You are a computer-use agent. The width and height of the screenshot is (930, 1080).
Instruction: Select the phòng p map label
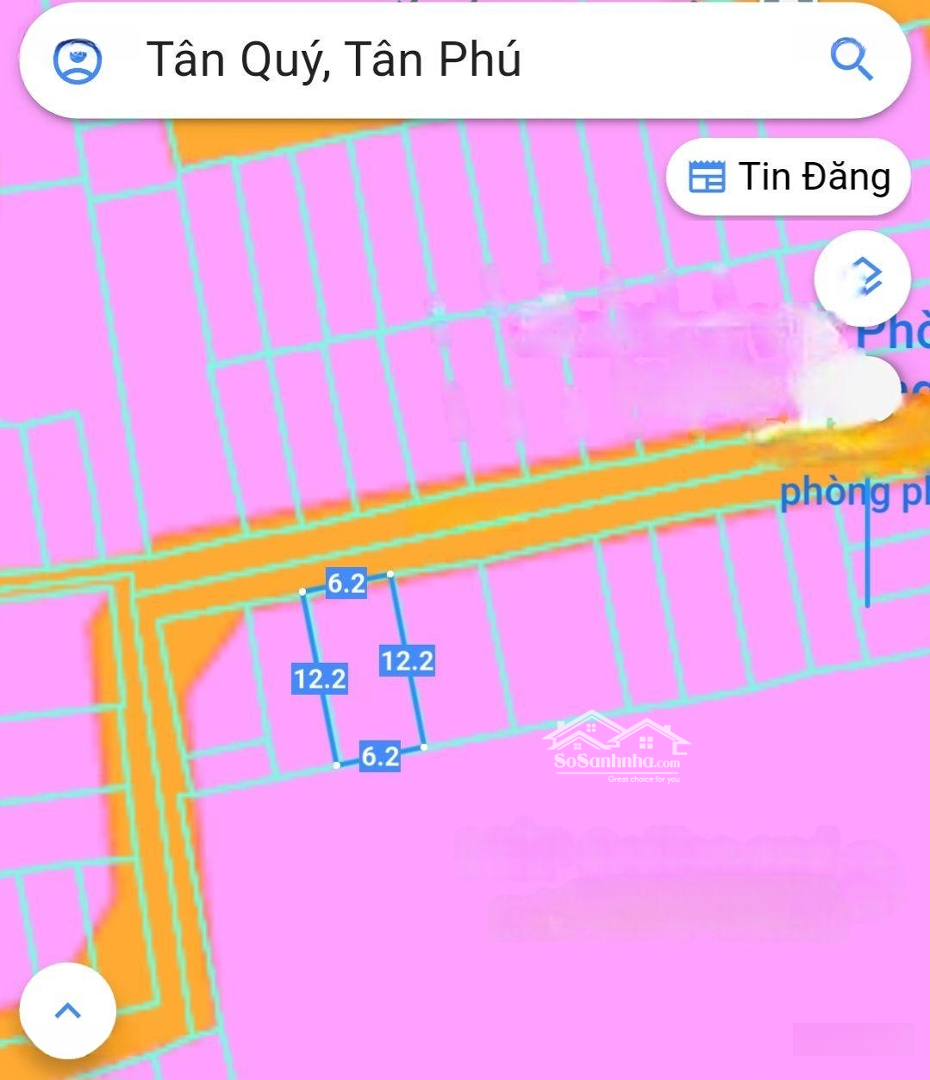[855, 492]
